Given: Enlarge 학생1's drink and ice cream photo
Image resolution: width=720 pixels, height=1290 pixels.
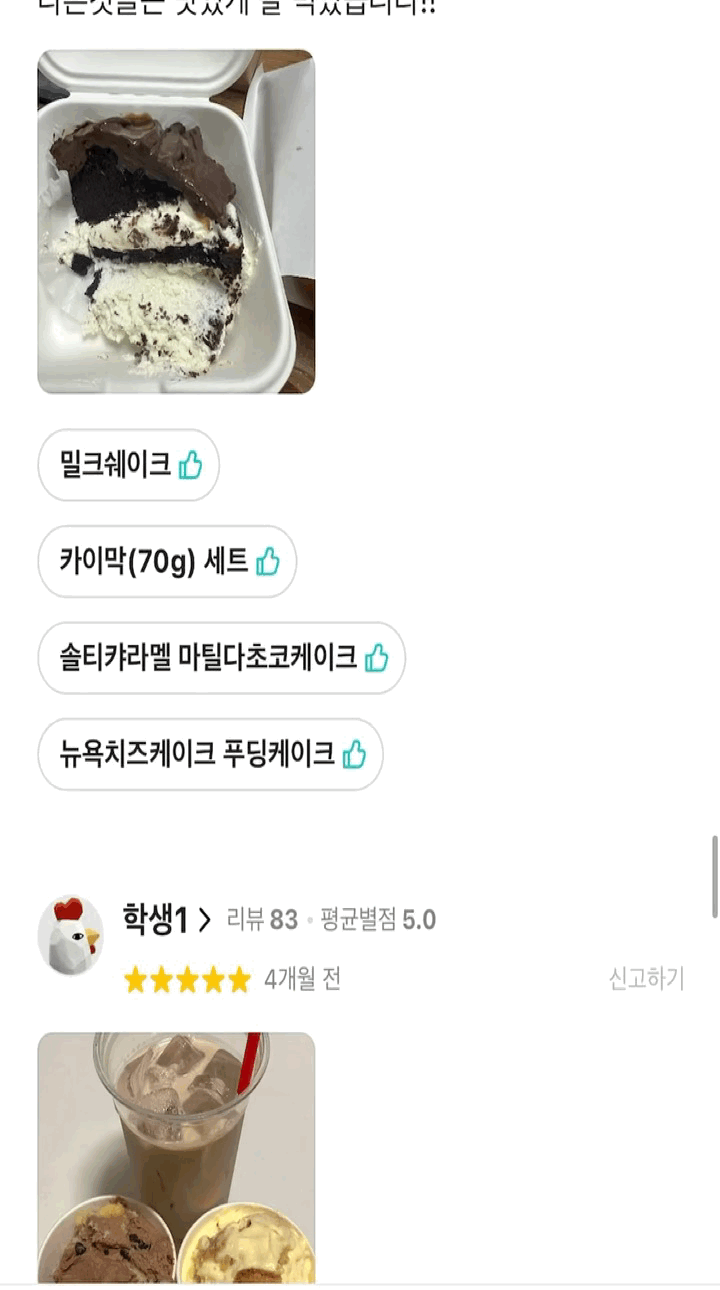Looking at the screenshot, I should pos(176,1156).
